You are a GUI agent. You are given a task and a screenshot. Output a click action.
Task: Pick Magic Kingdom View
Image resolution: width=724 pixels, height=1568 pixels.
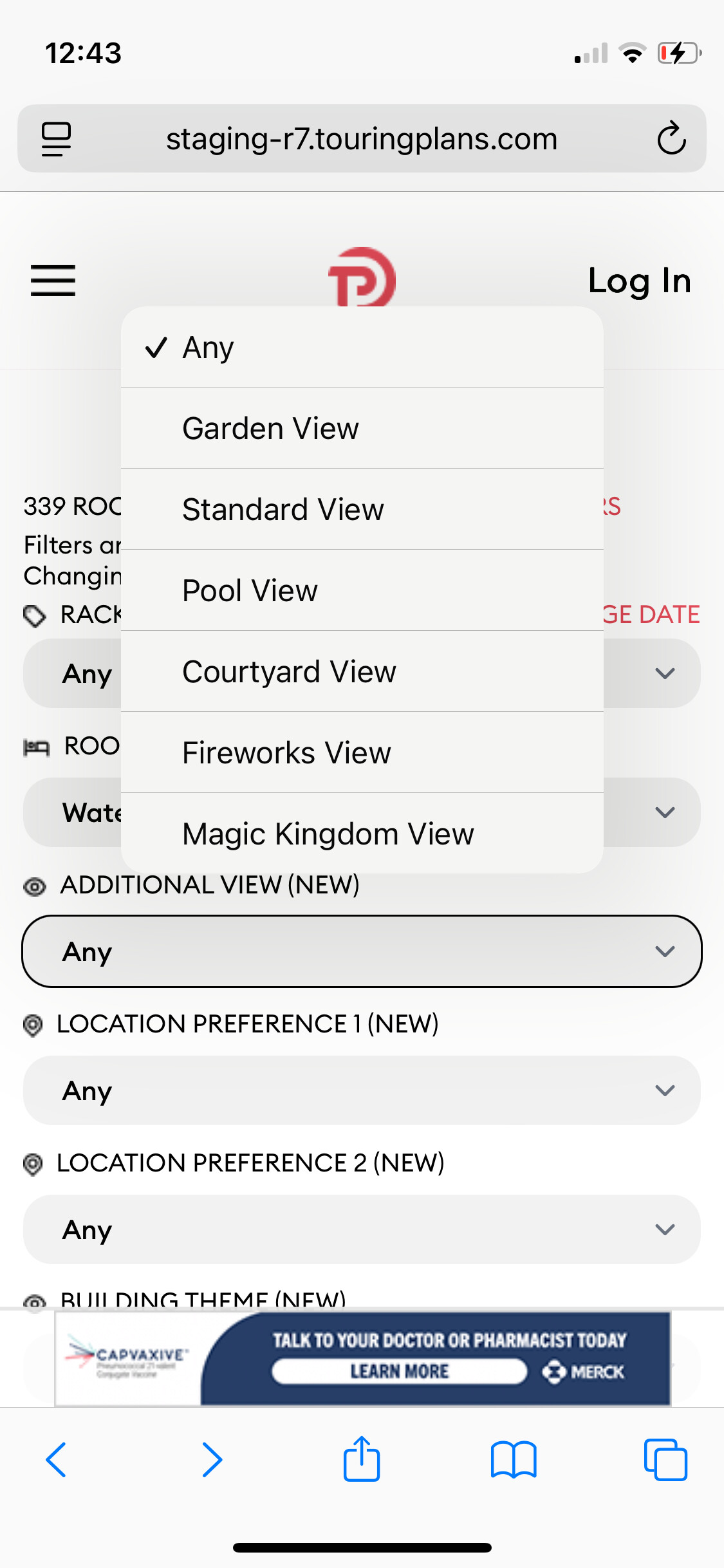coord(362,834)
